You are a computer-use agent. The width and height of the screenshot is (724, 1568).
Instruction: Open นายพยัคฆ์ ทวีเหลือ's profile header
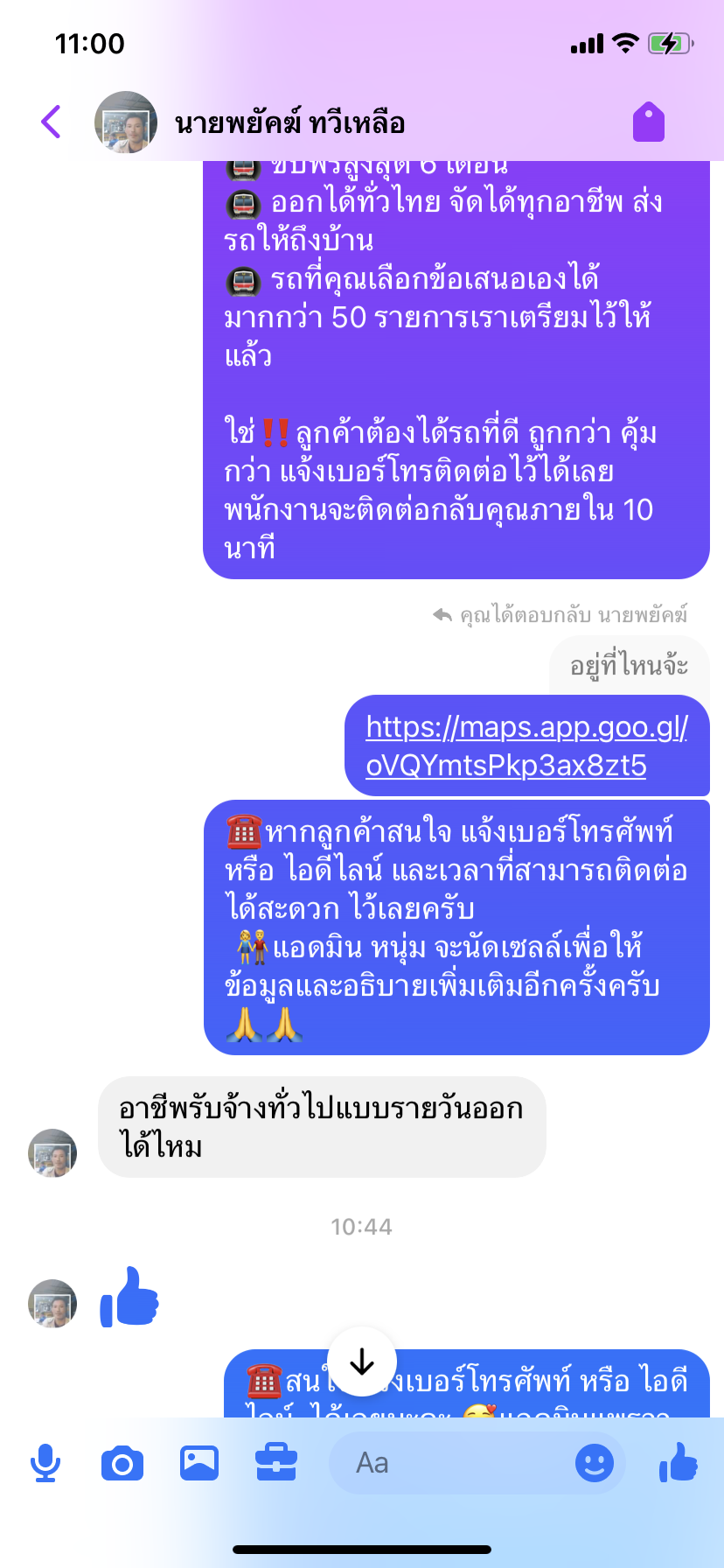tap(289, 123)
